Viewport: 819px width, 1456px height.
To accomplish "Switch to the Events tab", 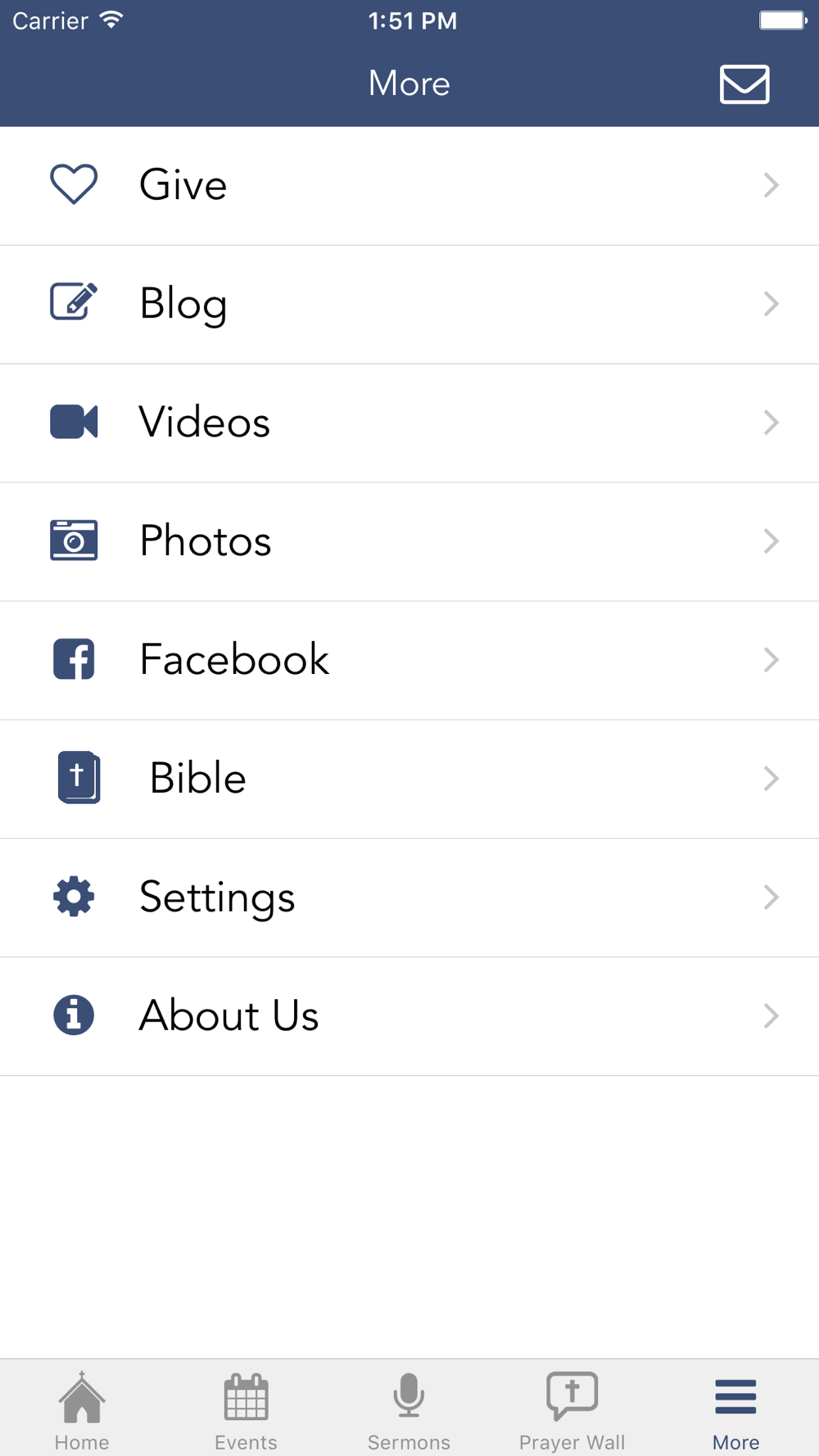I will click(246, 1410).
